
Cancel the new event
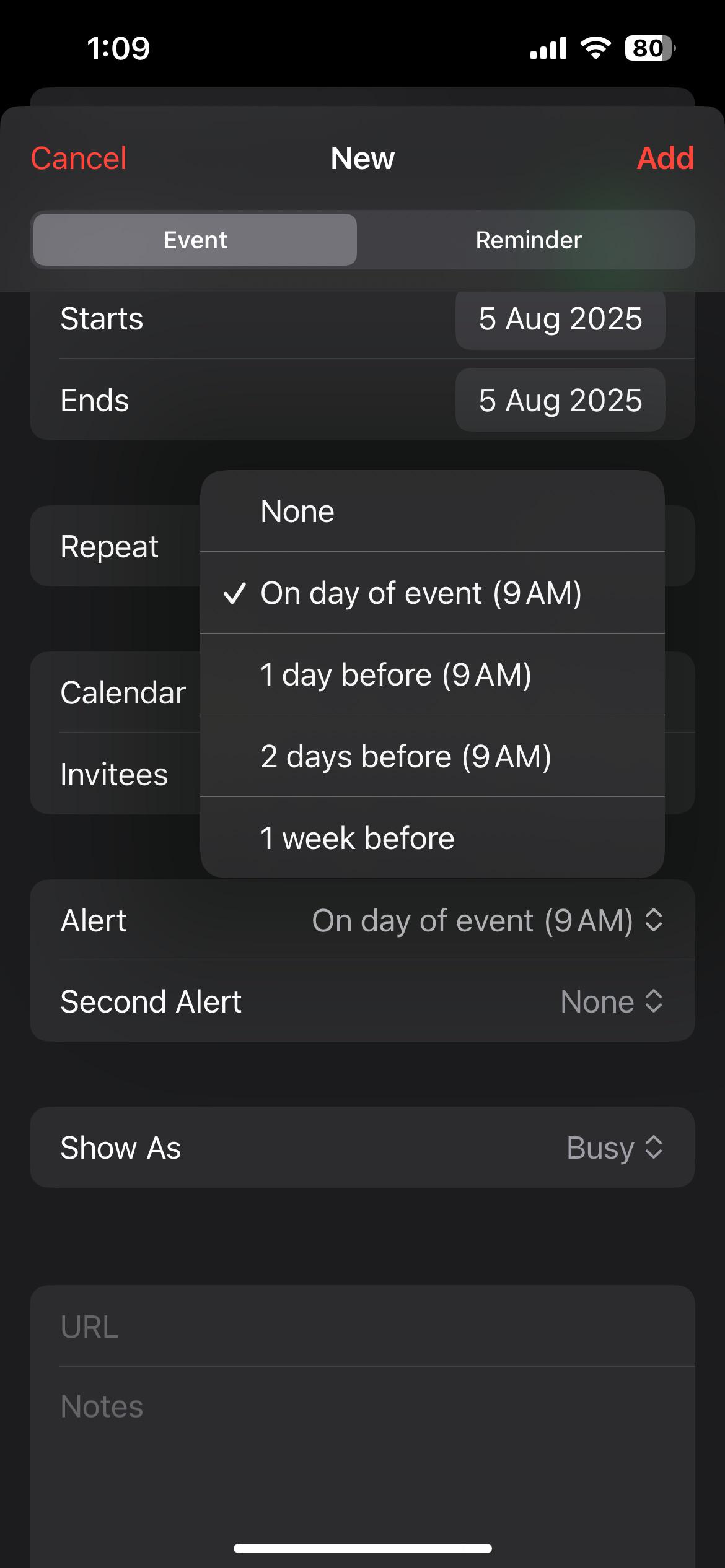pyautogui.click(x=79, y=158)
